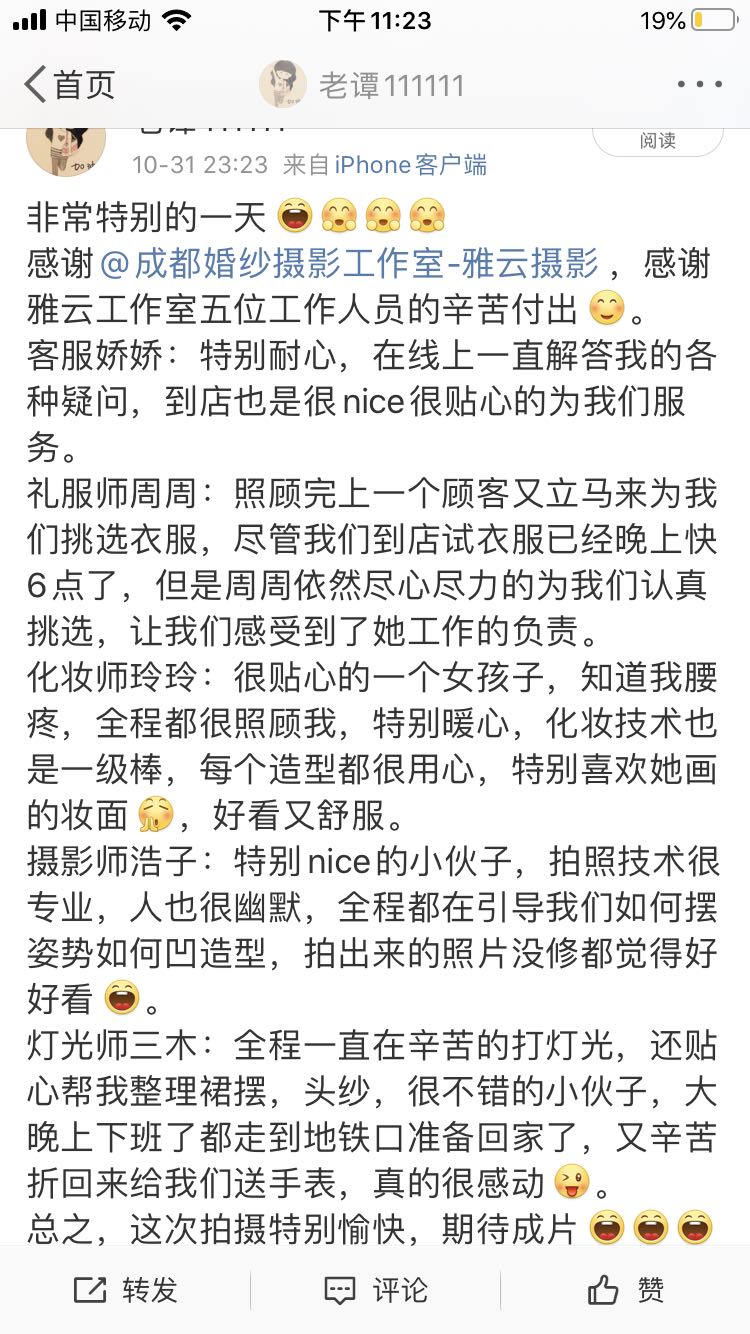
Task: Go back to 首页
Action: 68,85
